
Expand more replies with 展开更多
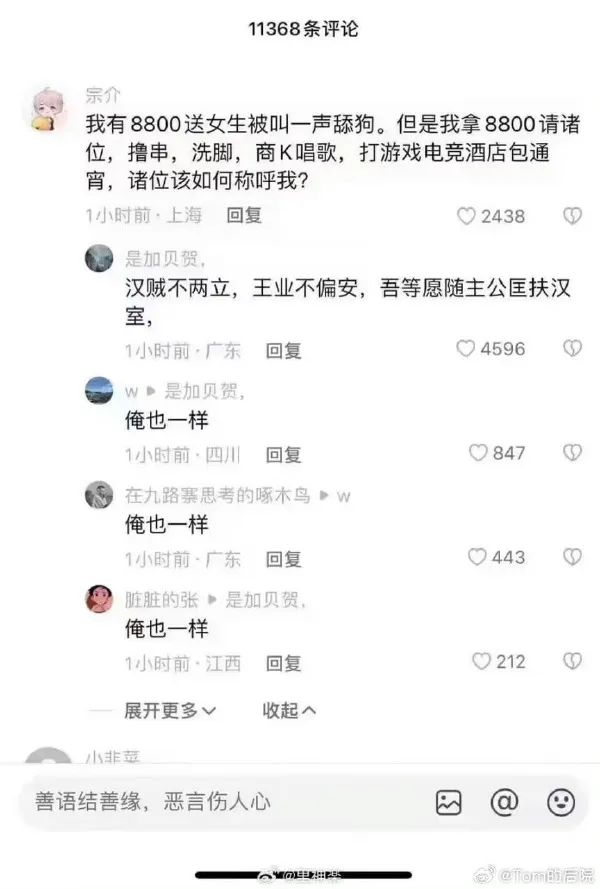click(x=169, y=710)
